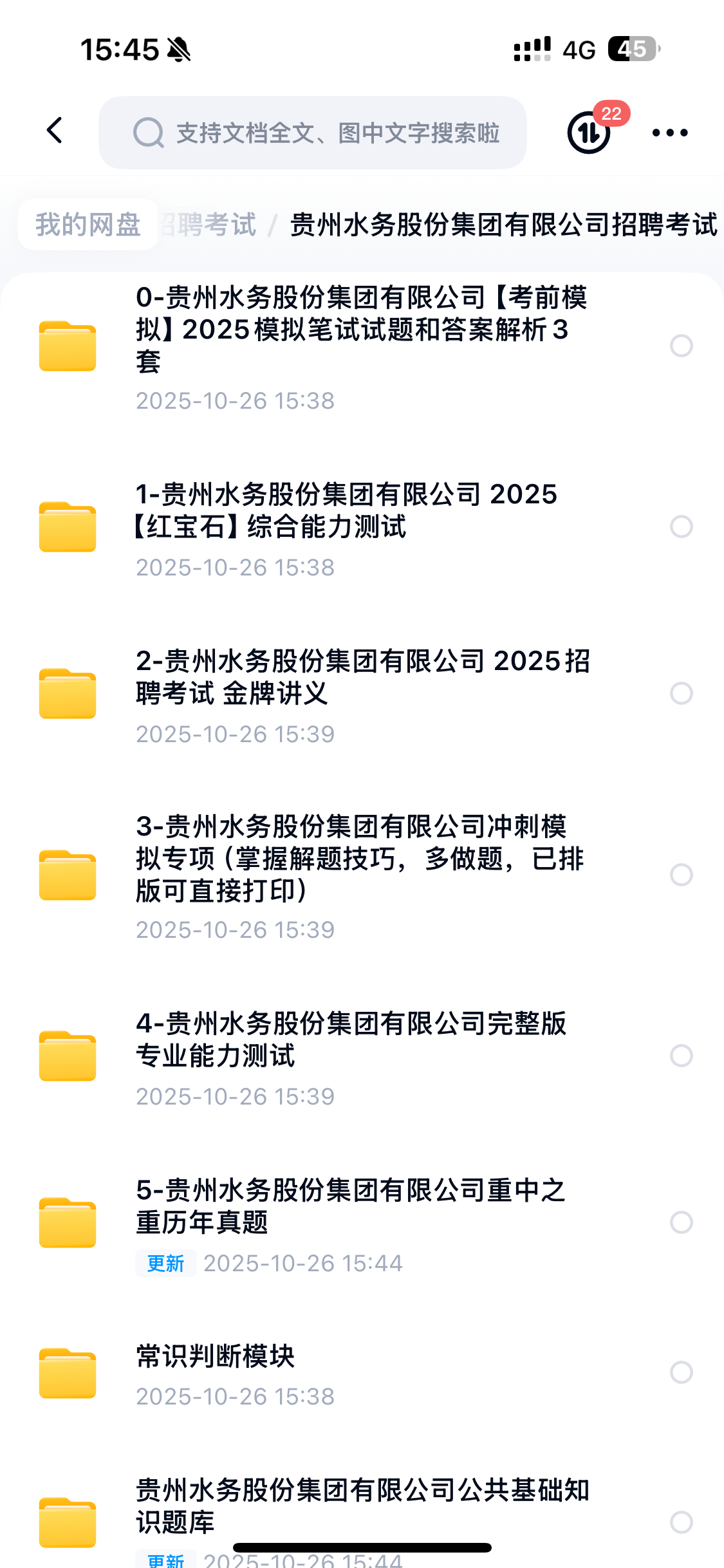Open the transfer list with 22 badge
This screenshot has width=724, height=1568.
[x=589, y=133]
